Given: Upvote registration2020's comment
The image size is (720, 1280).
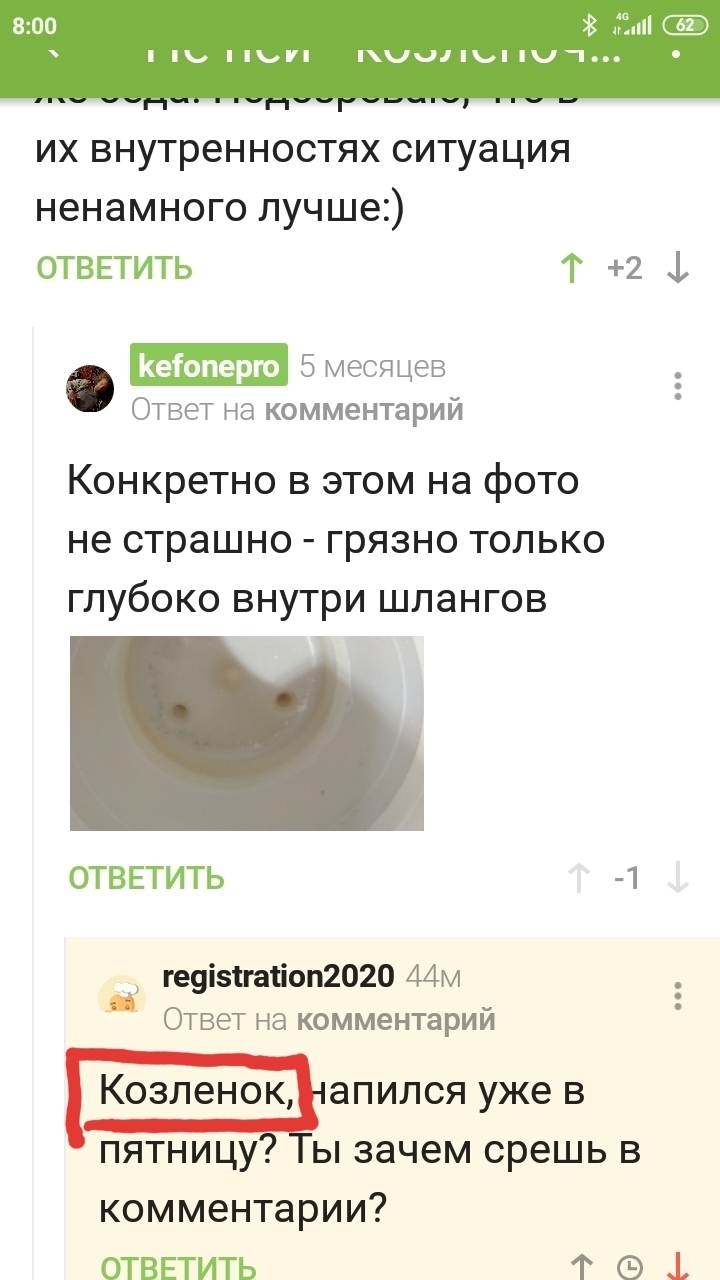Looking at the screenshot, I should coord(582,1266).
